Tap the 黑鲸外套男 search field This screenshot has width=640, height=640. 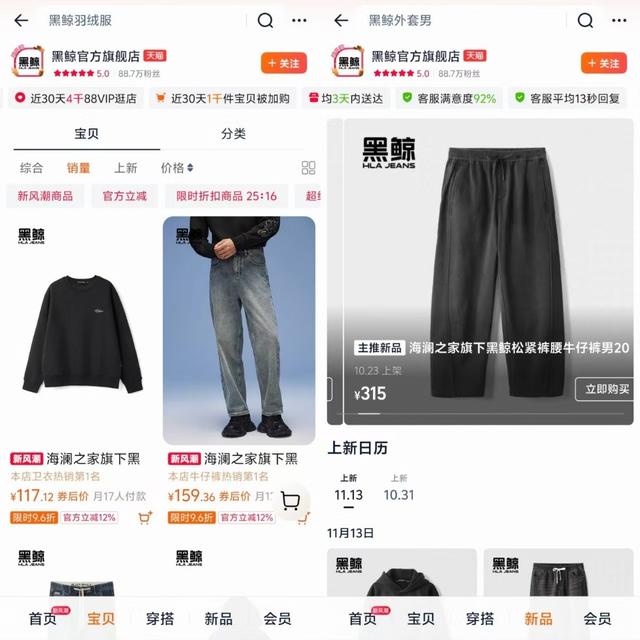(460, 20)
